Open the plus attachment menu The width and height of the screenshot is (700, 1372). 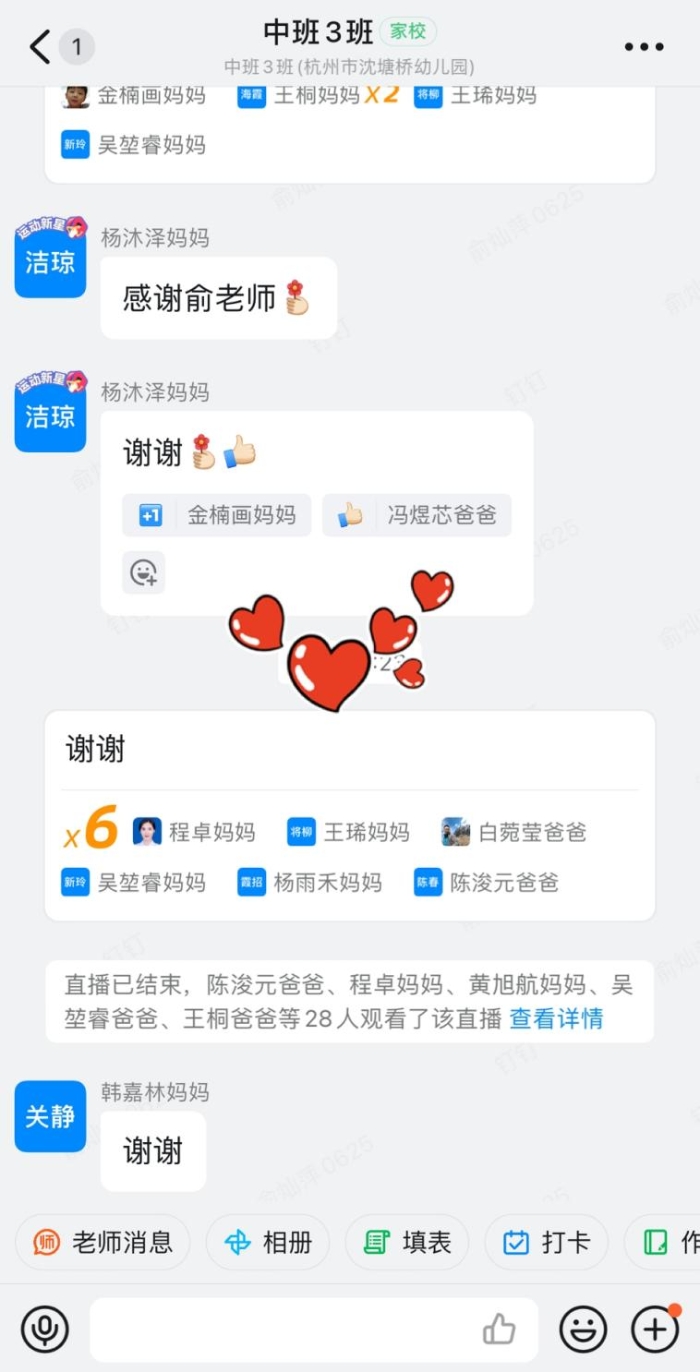pyautogui.click(x=655, y=1329)
